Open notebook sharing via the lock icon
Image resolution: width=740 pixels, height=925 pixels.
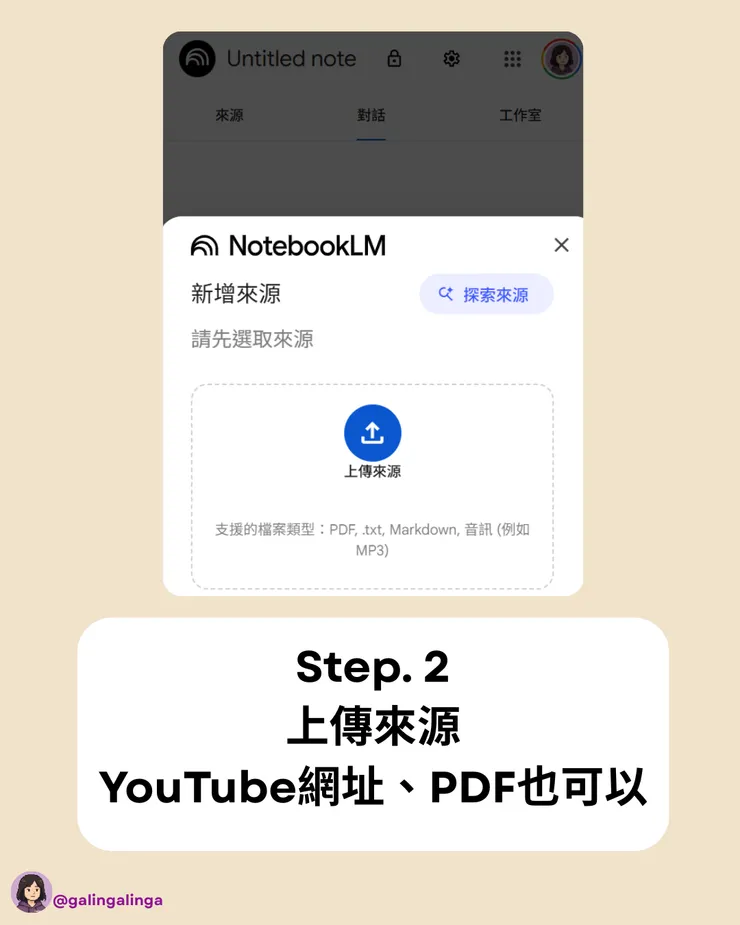coord(394,59)
